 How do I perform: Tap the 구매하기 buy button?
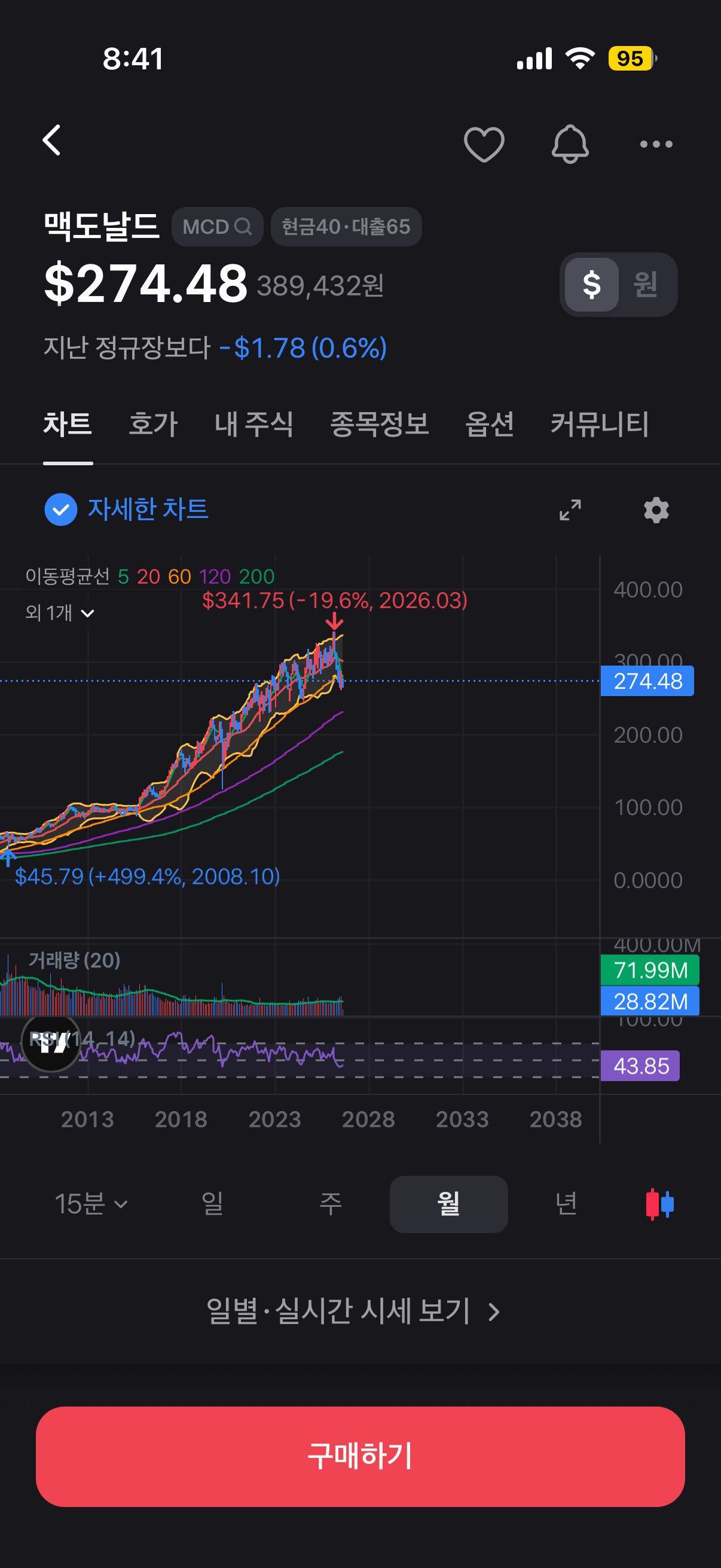(x=360, y=1457)
